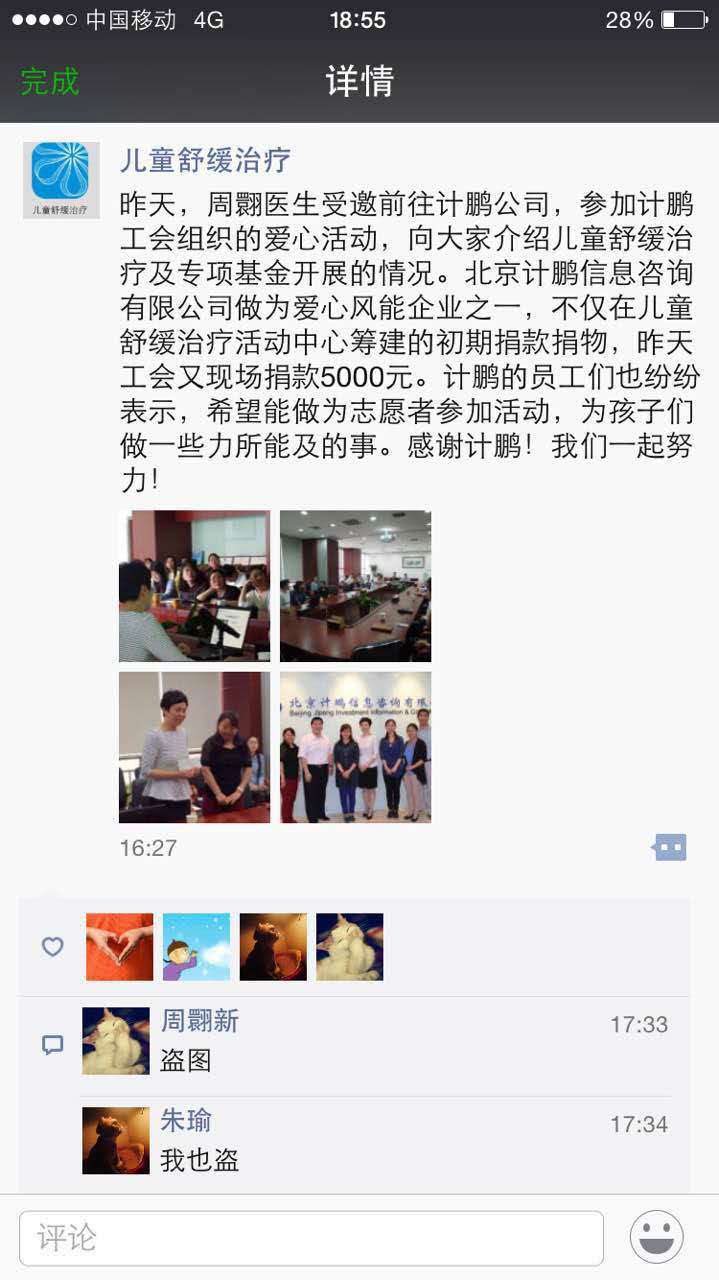This screenshot has height=1280, width=719.
Task: Open the emoji picker
Action: point(656,1237)
